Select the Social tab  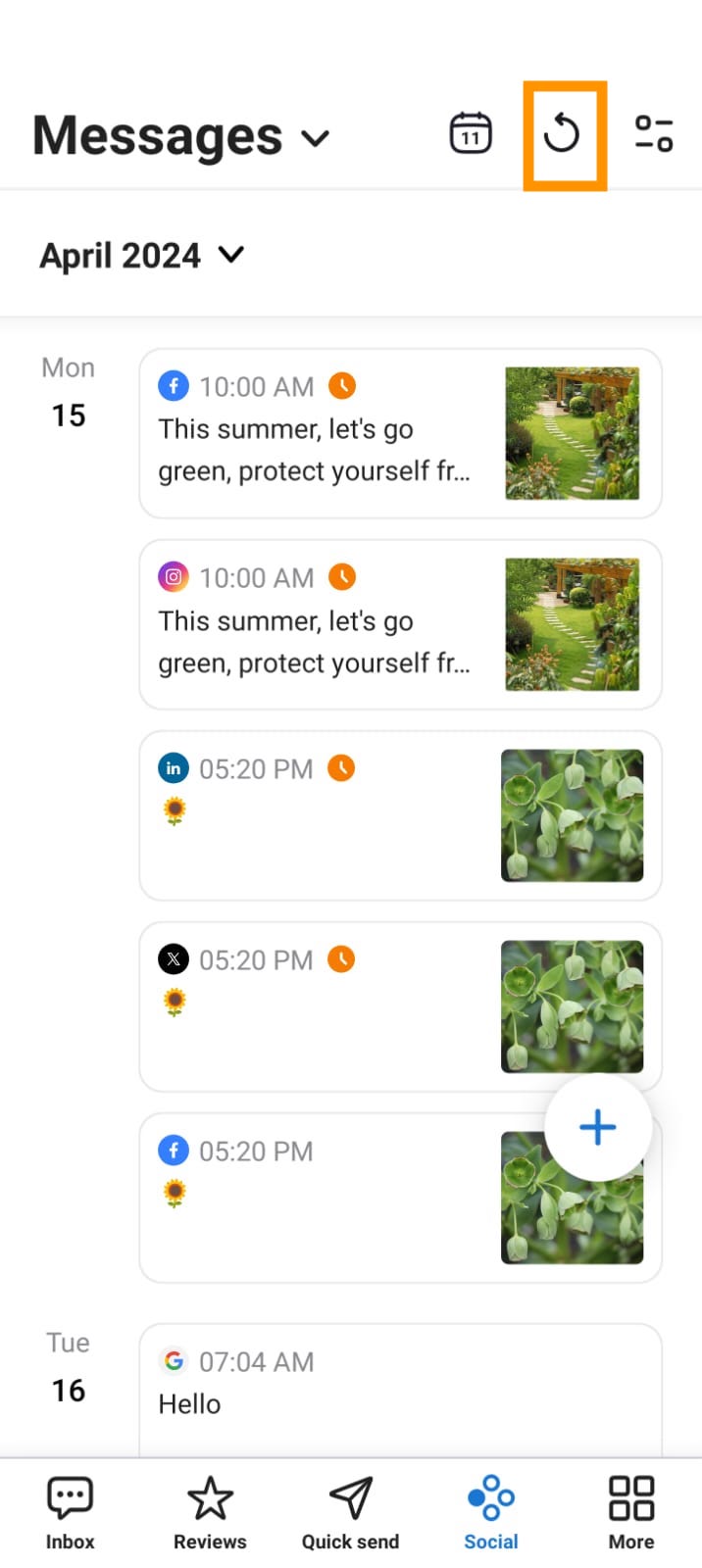pos(490,1512)
